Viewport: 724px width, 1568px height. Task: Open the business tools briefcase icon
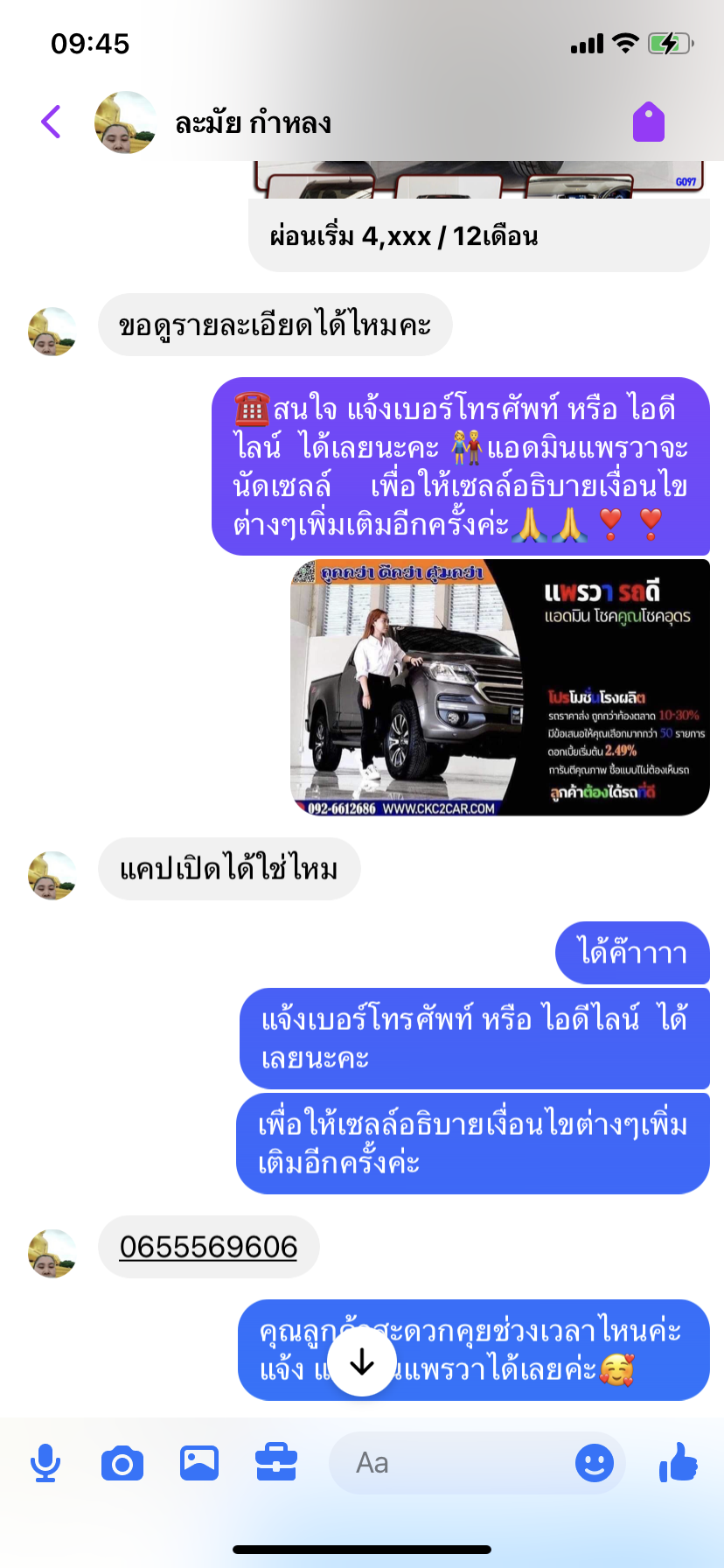click(276, 1463)
